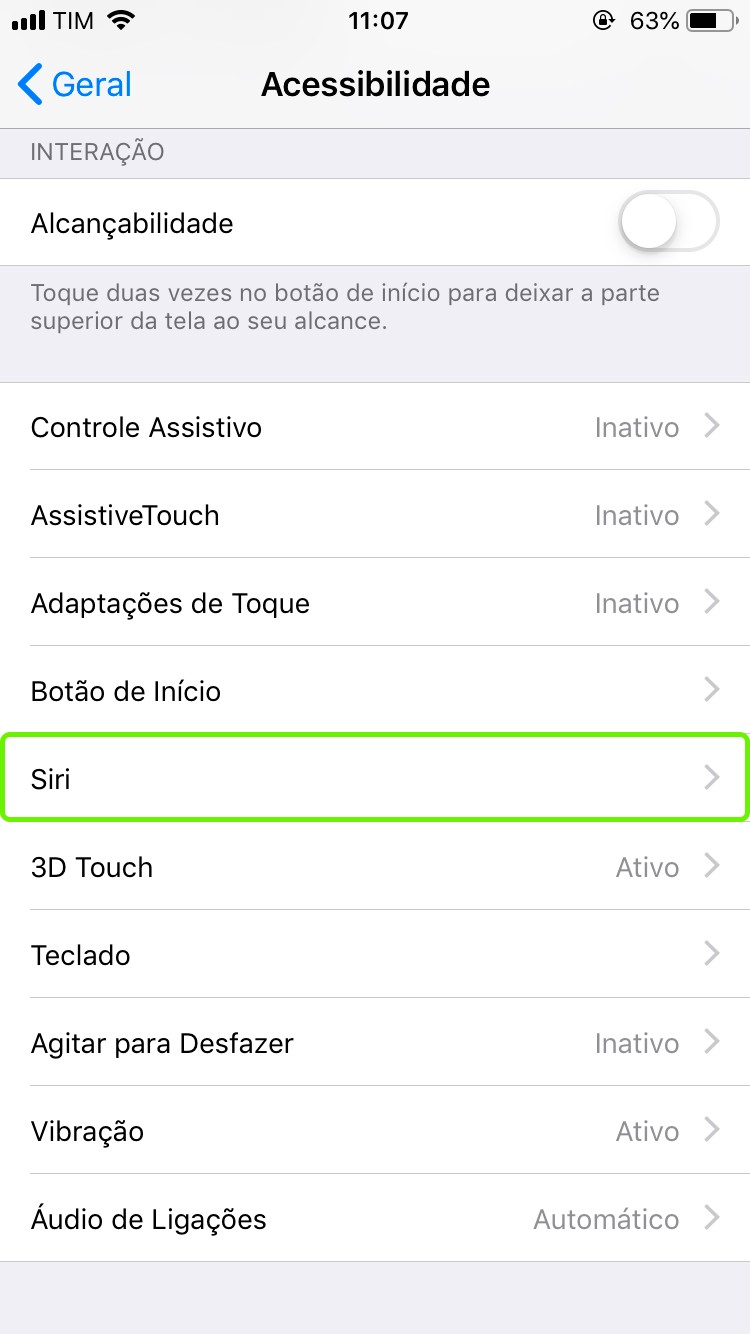Screen dimensions: 750x1334
Task: Open the AssistiveTouch row
Action: (x=375, y=515)
